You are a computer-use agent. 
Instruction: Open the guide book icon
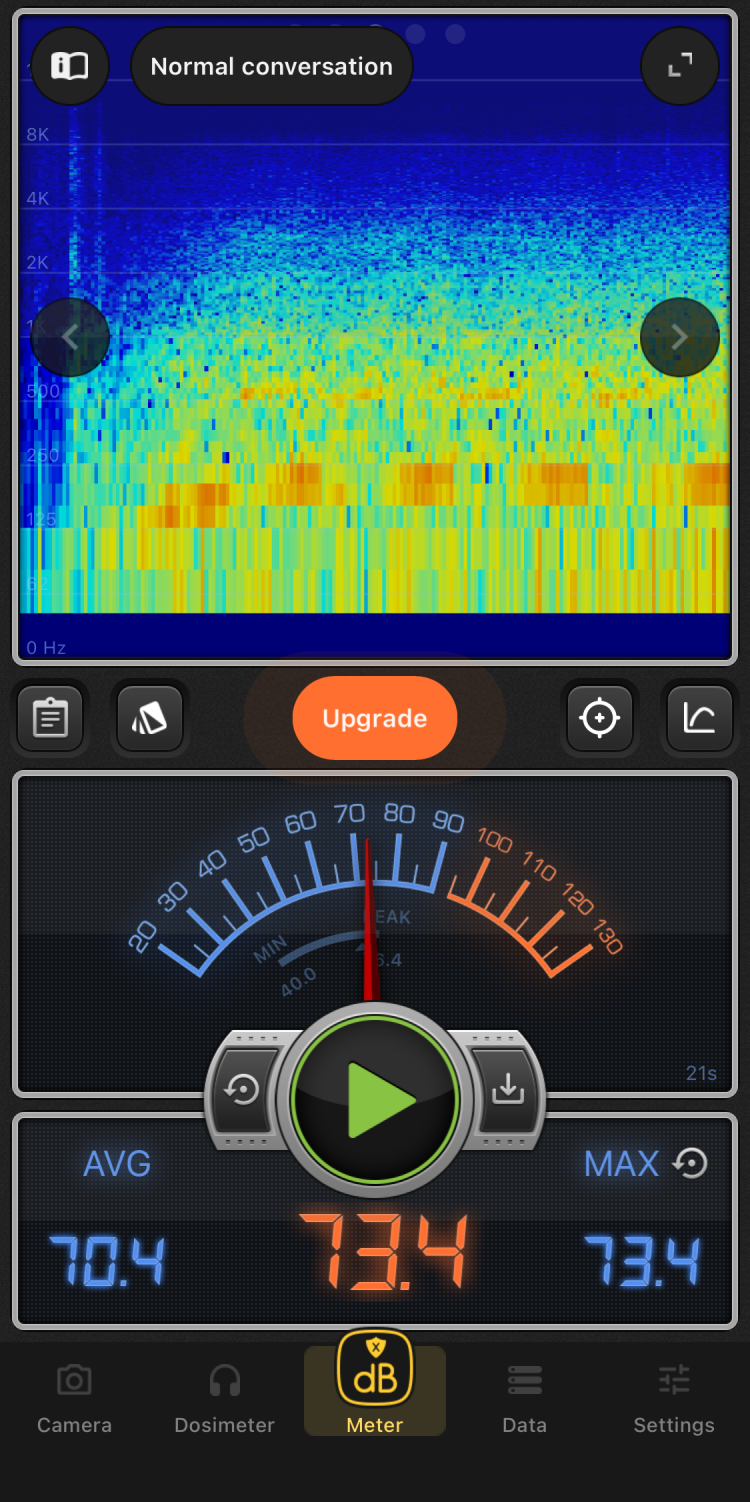pyautogui.click(x=70, y=67)
